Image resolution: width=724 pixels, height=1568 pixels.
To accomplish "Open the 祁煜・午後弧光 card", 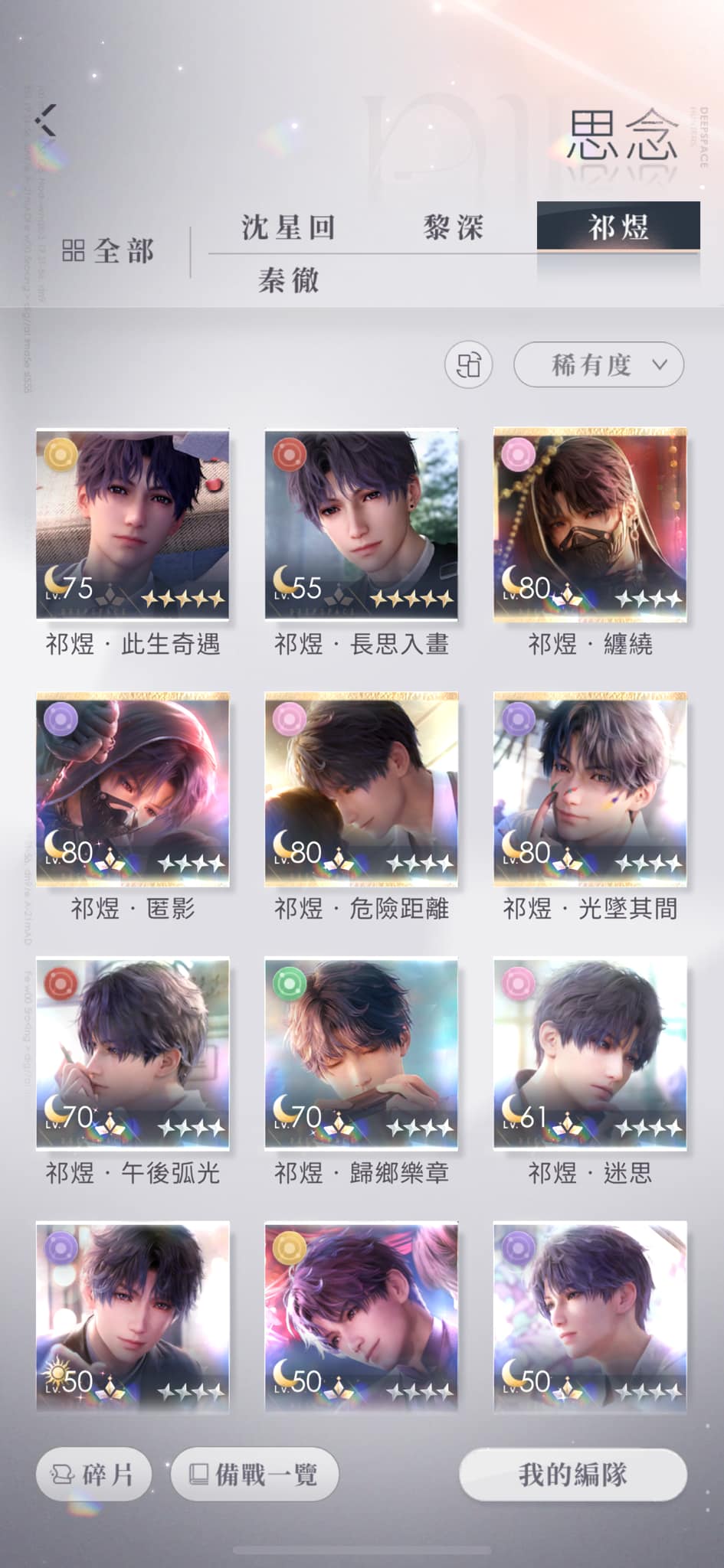I will pyautogui.click(x=133, y=1053).
